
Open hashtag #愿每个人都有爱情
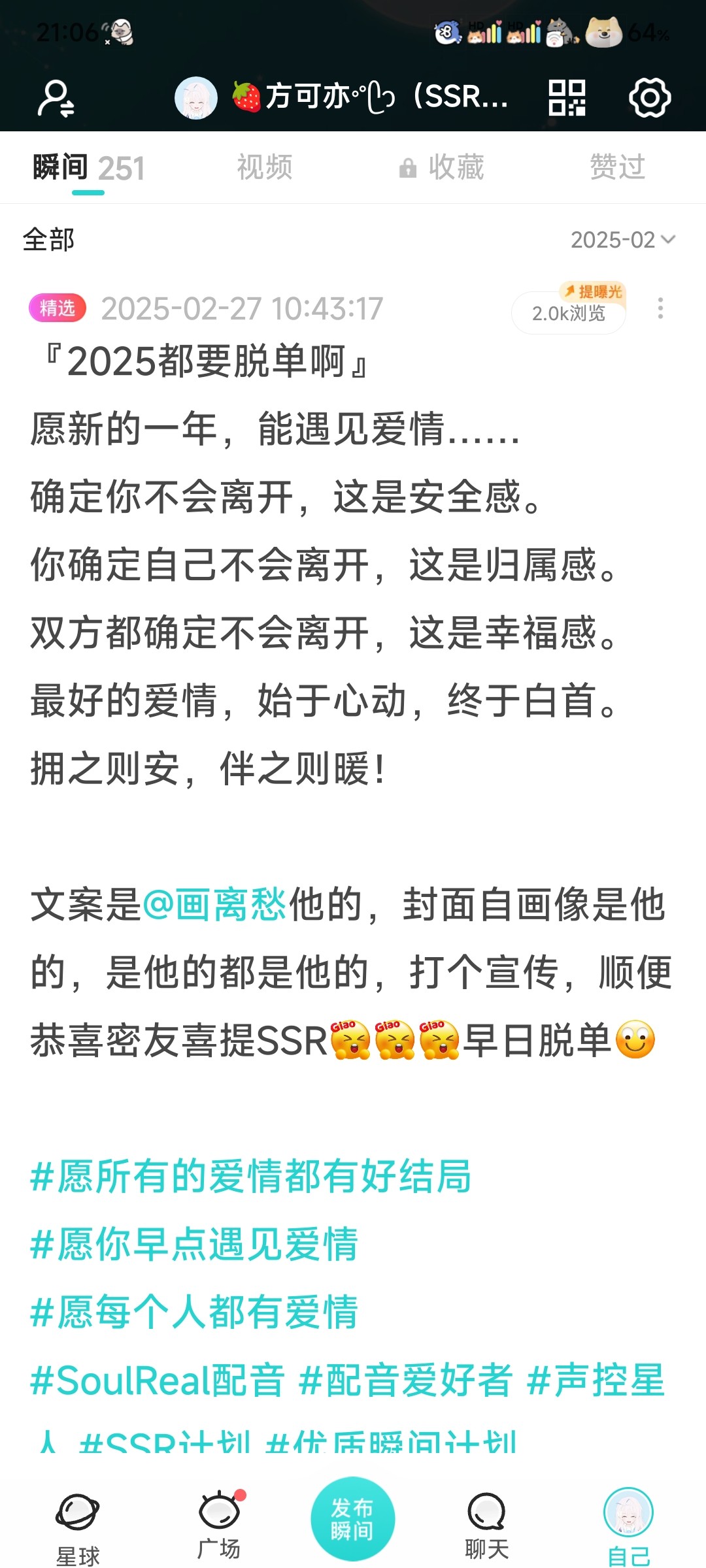pos(194,1312)
